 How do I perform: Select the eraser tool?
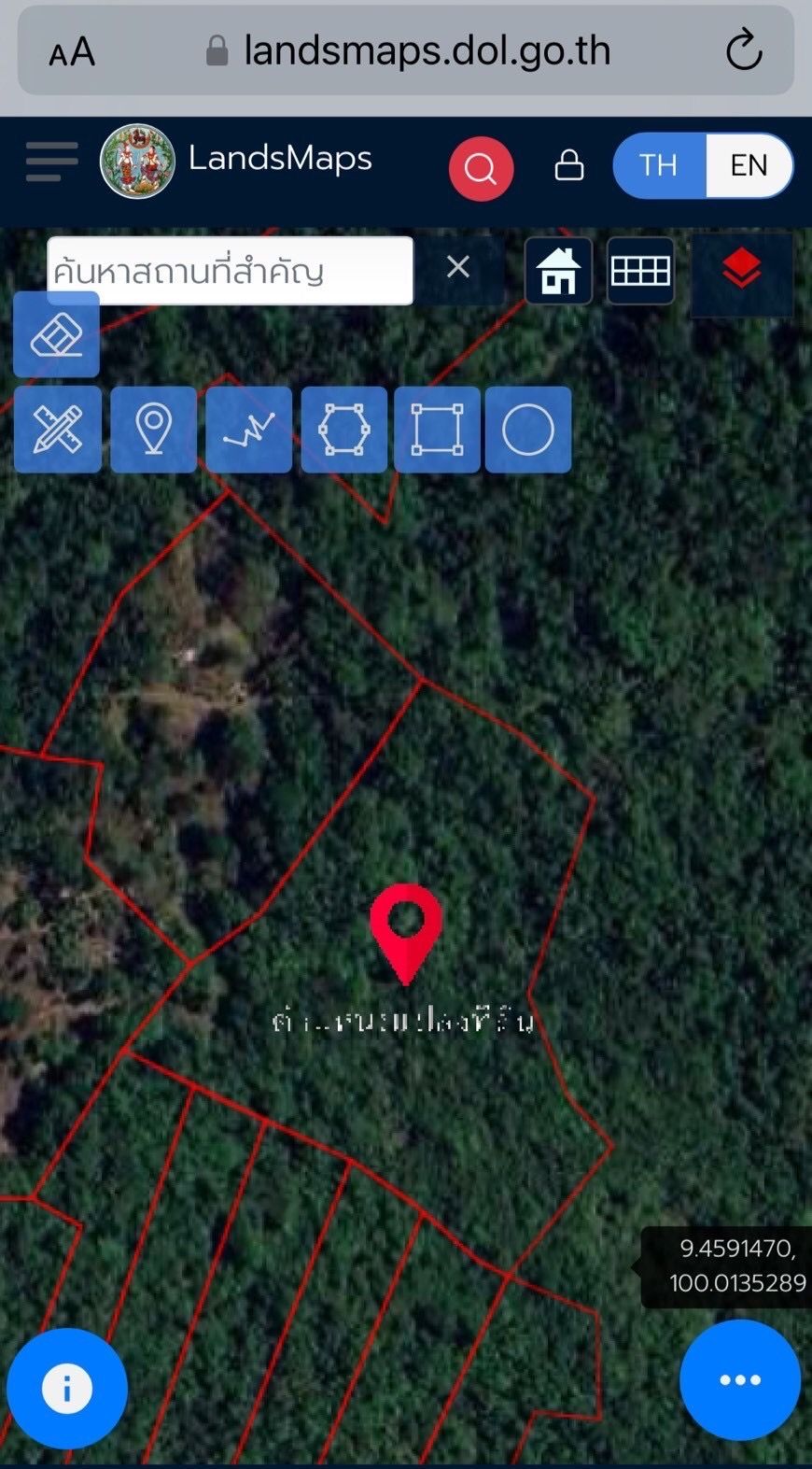(57, 334)
